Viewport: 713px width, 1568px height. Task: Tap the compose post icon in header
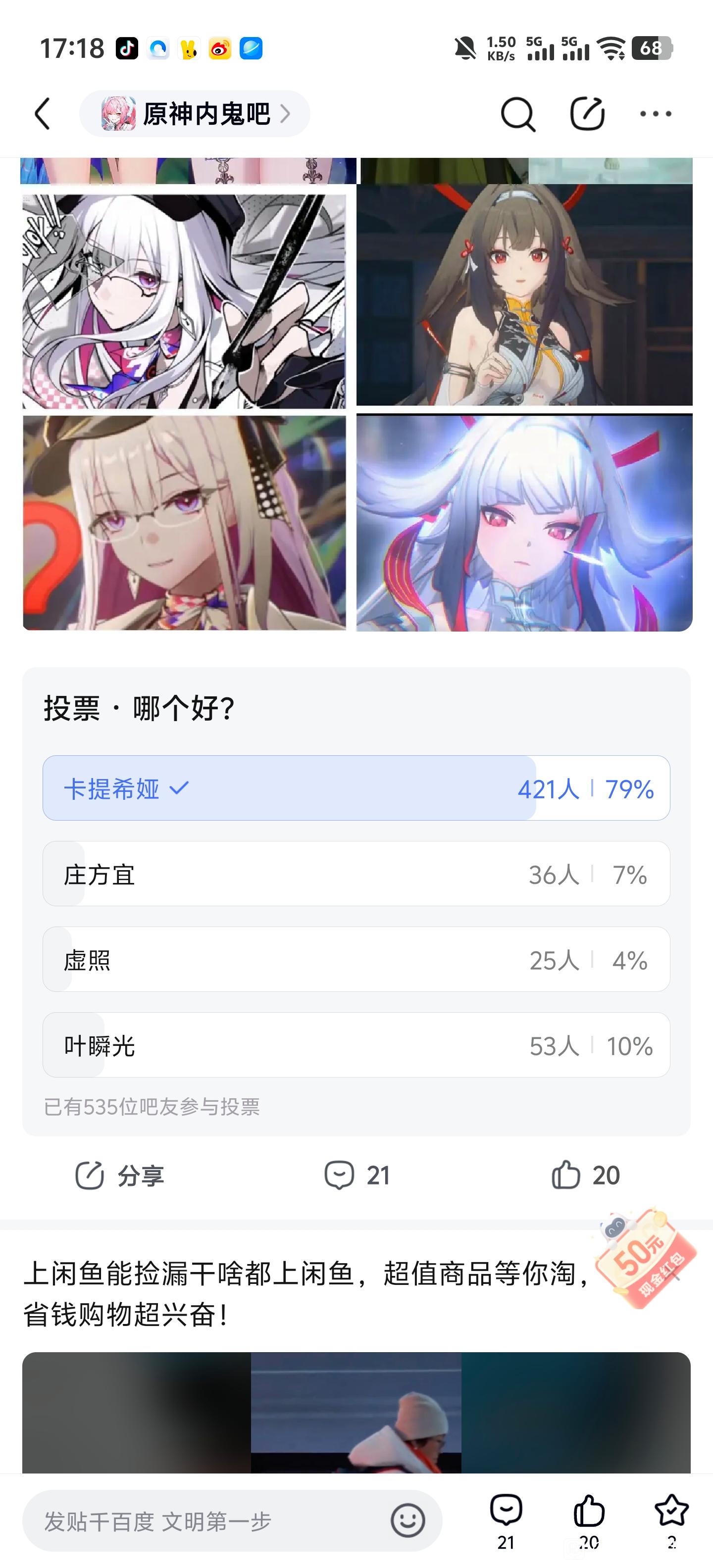(587, 114)
